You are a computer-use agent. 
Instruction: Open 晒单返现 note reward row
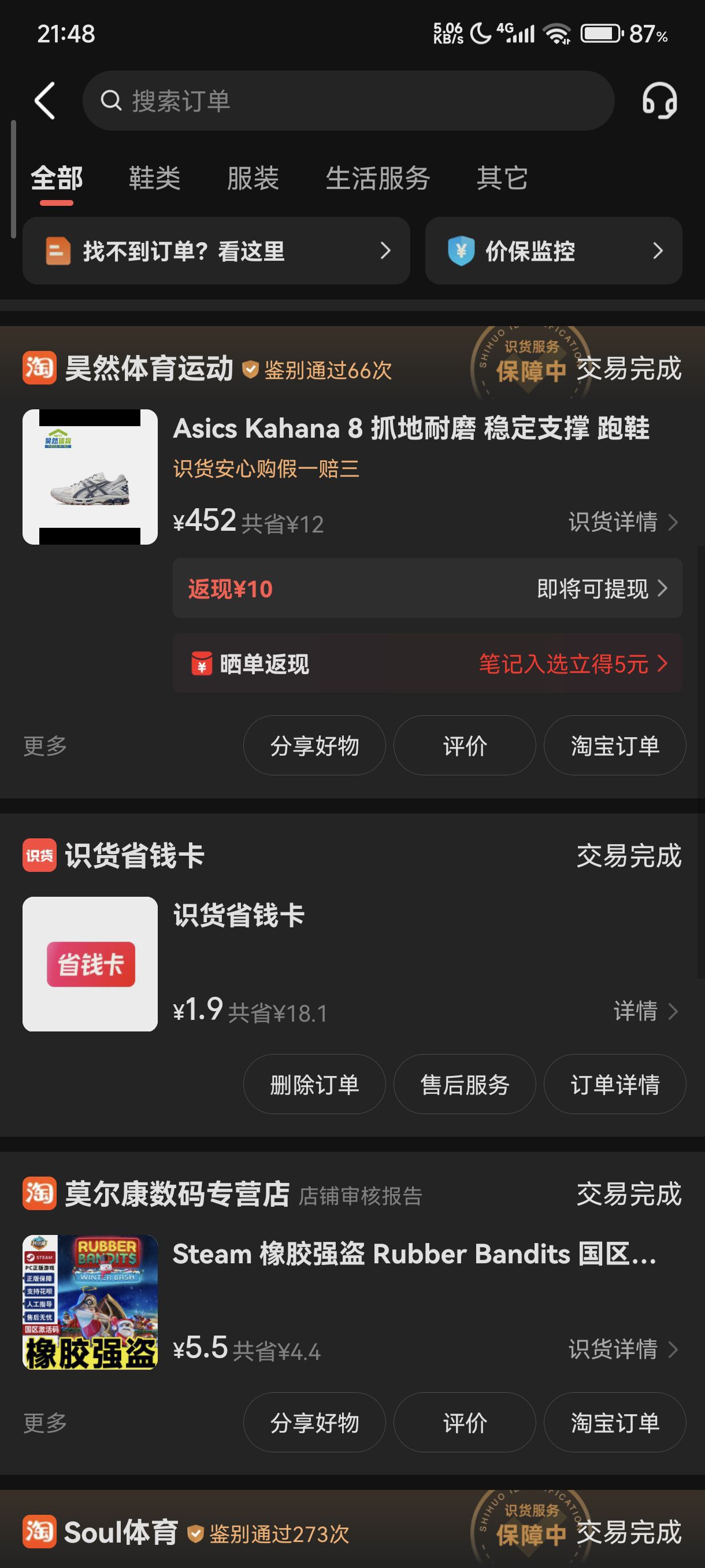point(427,664)
